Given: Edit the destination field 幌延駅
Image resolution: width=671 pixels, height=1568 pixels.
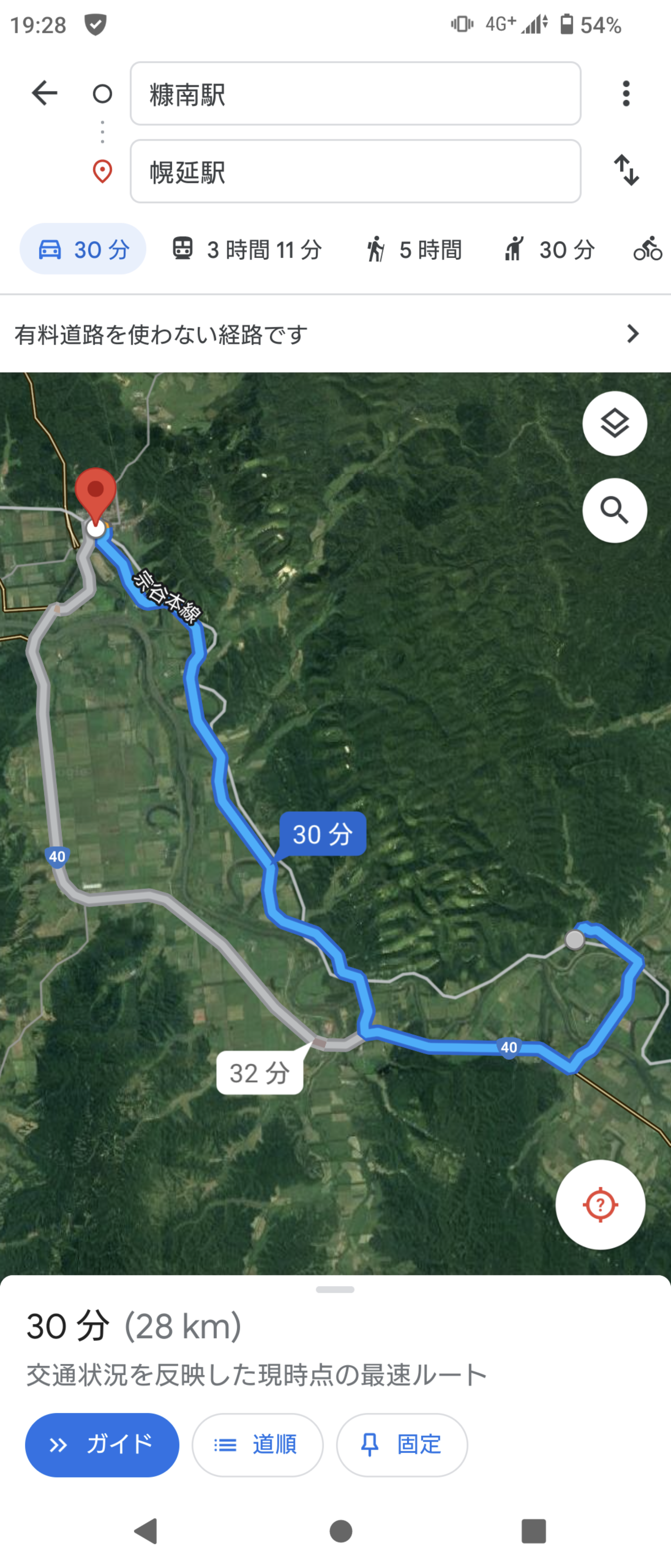Looking at the screenshot, I should click(x=355, y=171).
